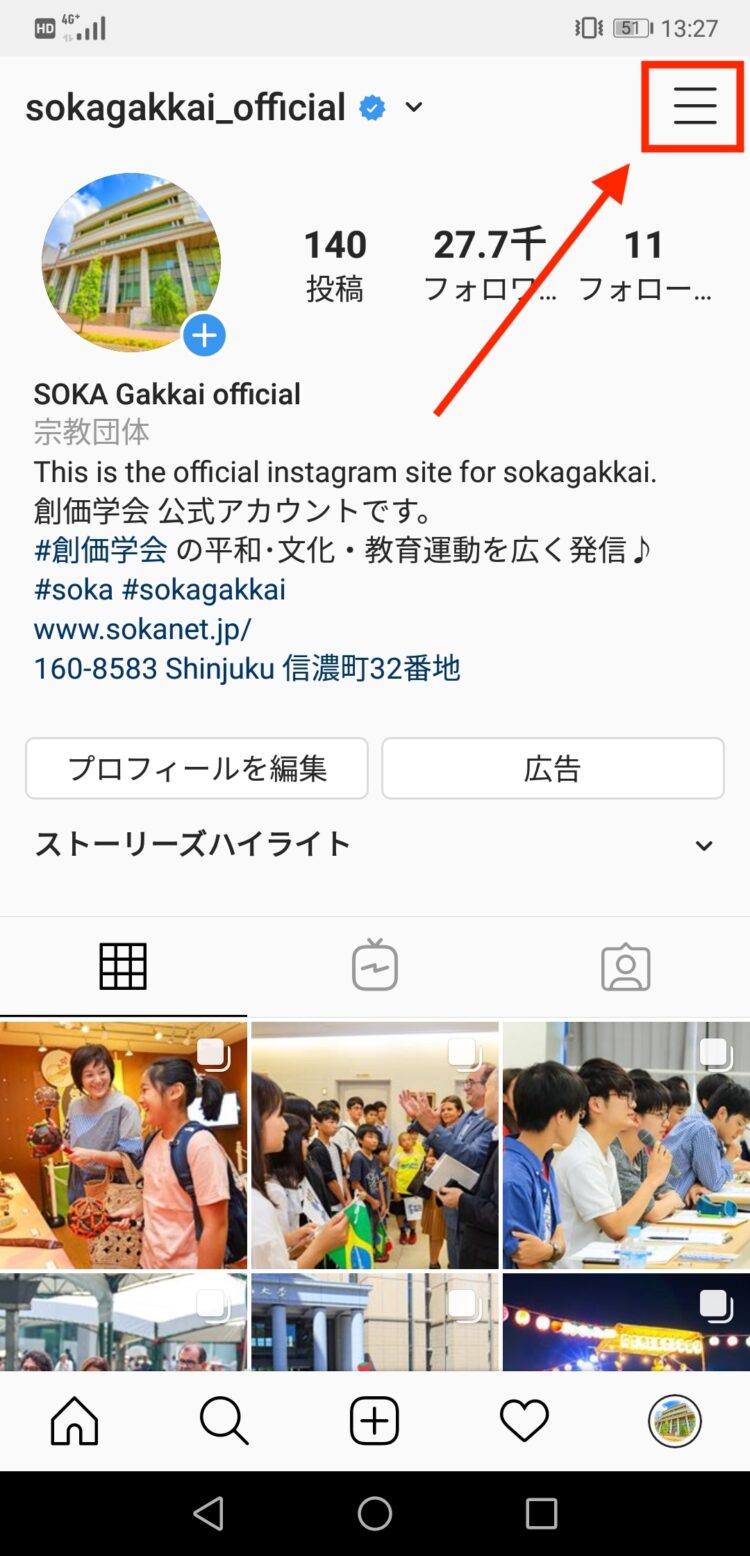Open the #創価学会 hashtag

point(100,550)
